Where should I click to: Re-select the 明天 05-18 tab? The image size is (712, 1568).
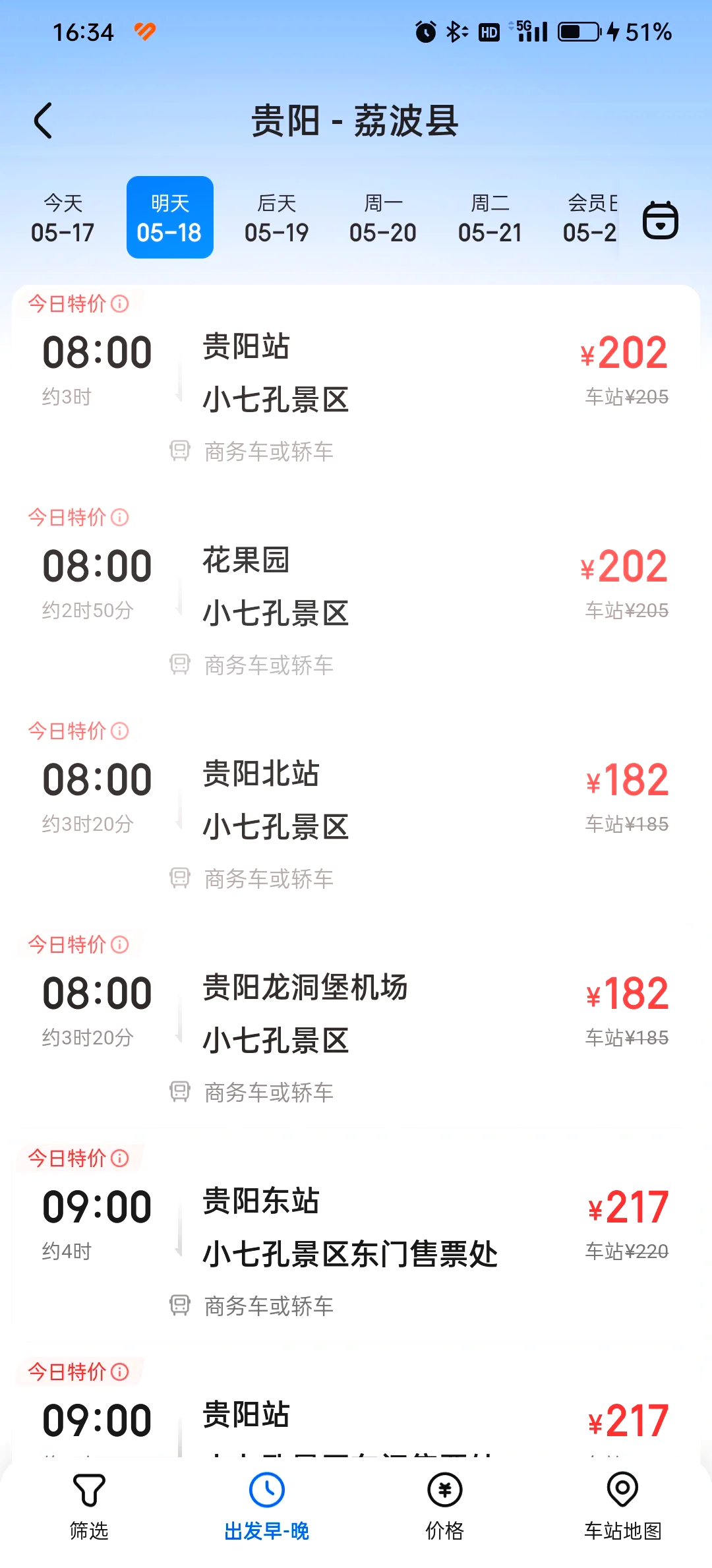[x=169, y=218]
